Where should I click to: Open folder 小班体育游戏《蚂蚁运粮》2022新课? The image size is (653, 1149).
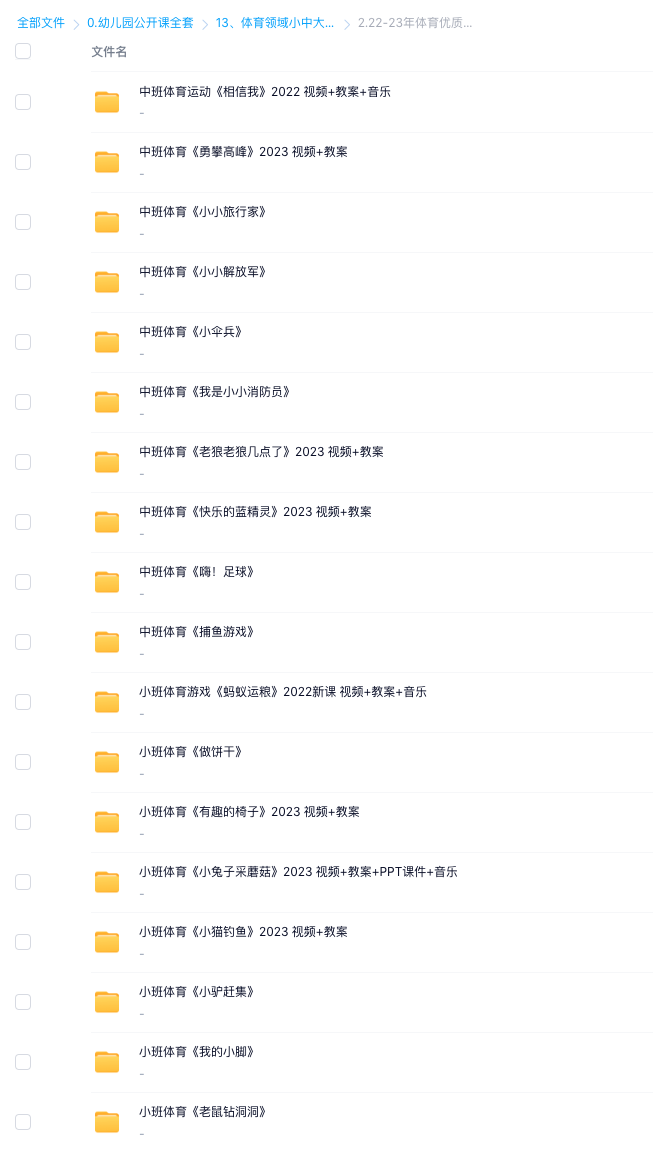(283, 692)
